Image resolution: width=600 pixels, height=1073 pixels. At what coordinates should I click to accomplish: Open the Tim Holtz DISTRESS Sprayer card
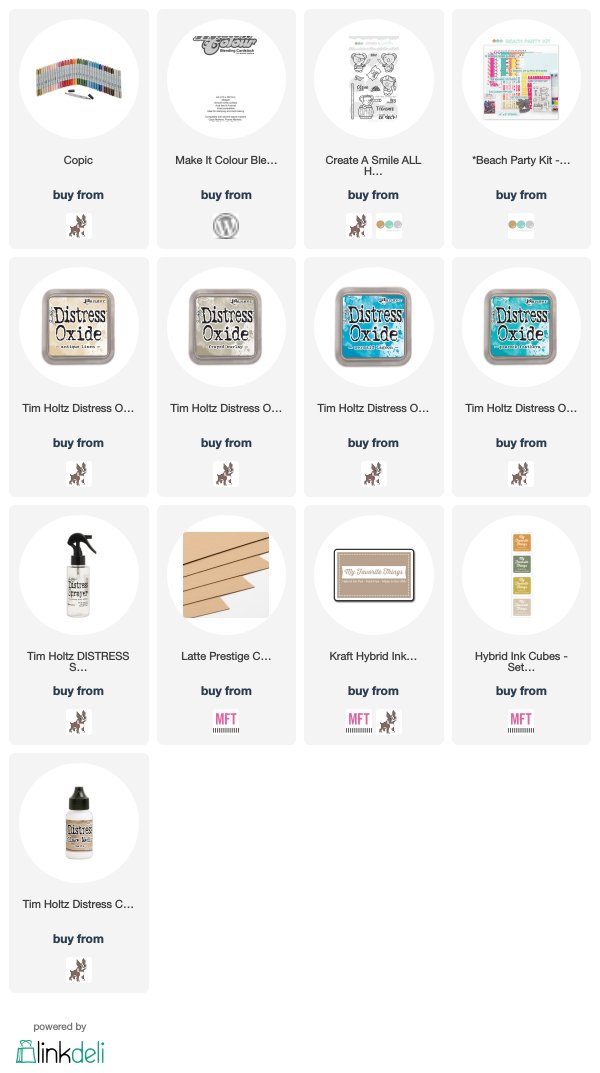tap(79, 576)
